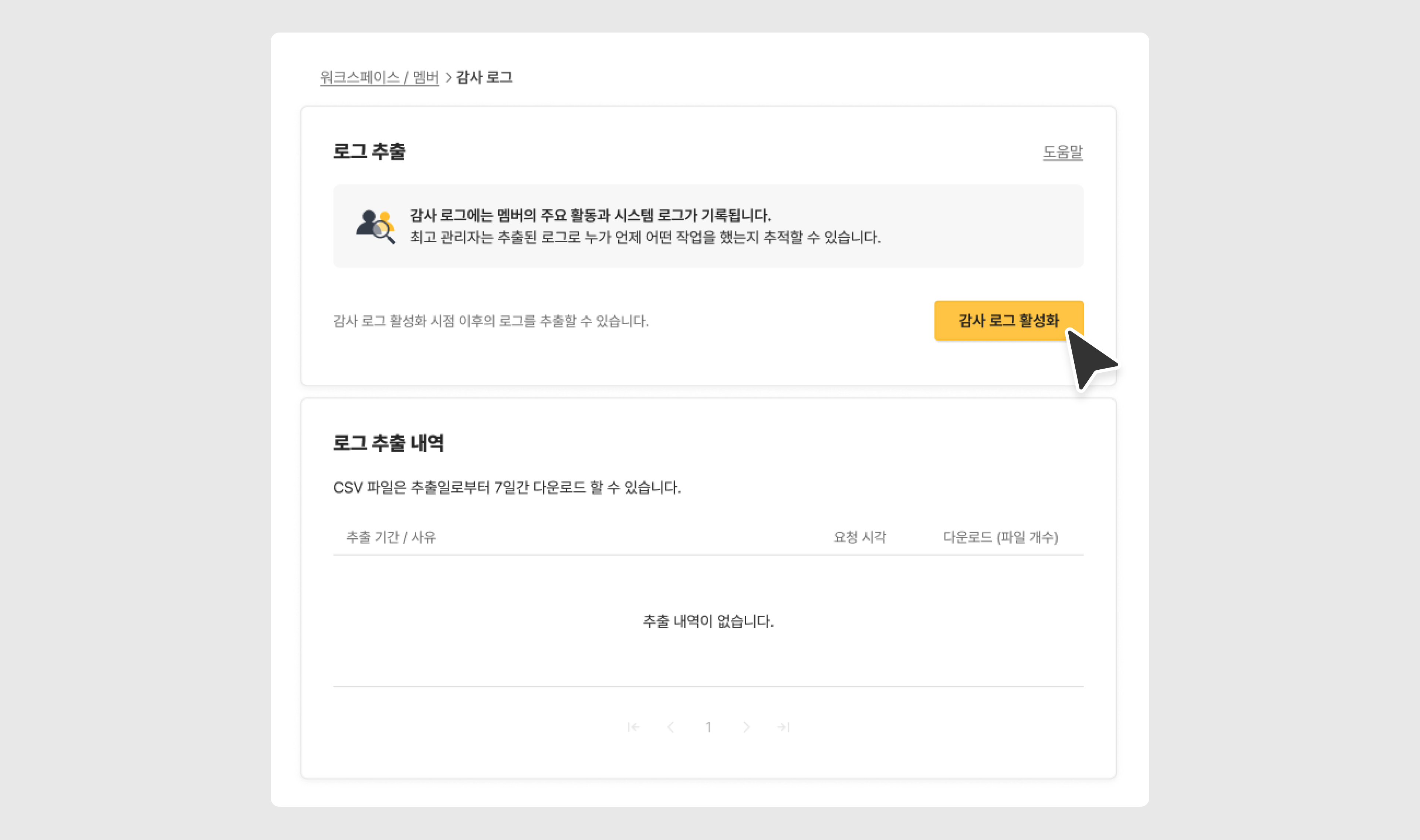Tap the 감사 로그 활성화 button
Viewport: 1420px width, 840px height.
(1008, 321)
